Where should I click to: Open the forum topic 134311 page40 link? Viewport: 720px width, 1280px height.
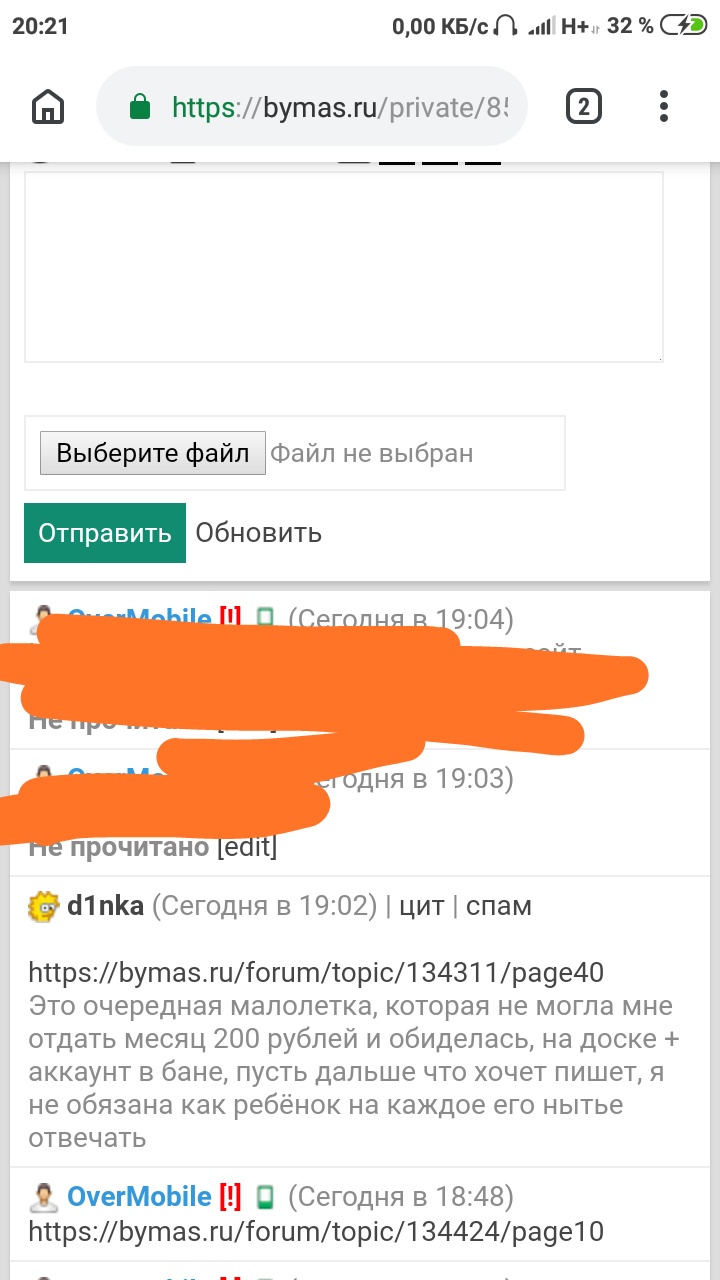coord(316,972)
